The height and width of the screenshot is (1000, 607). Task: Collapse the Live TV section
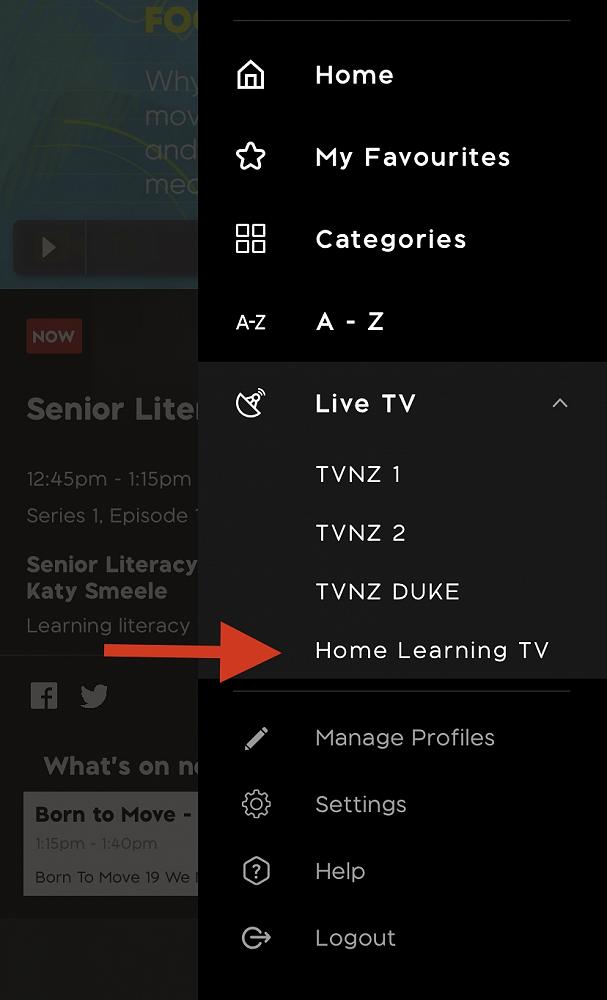pyautogui.click(x=560, y=403)
